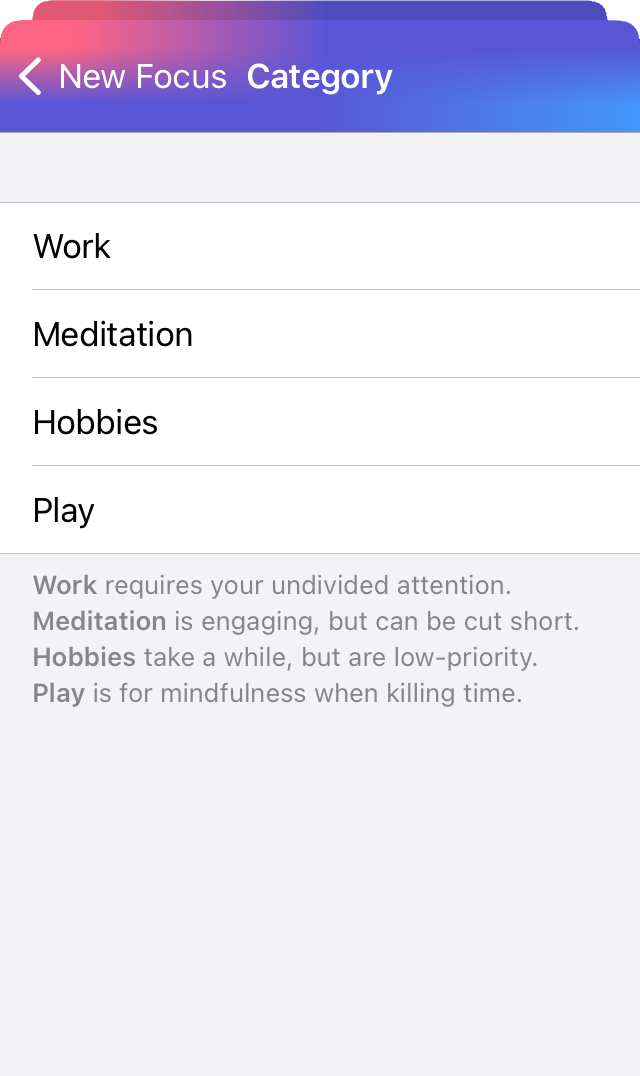
Task: Set category to Play
Action: pos(320,510)
